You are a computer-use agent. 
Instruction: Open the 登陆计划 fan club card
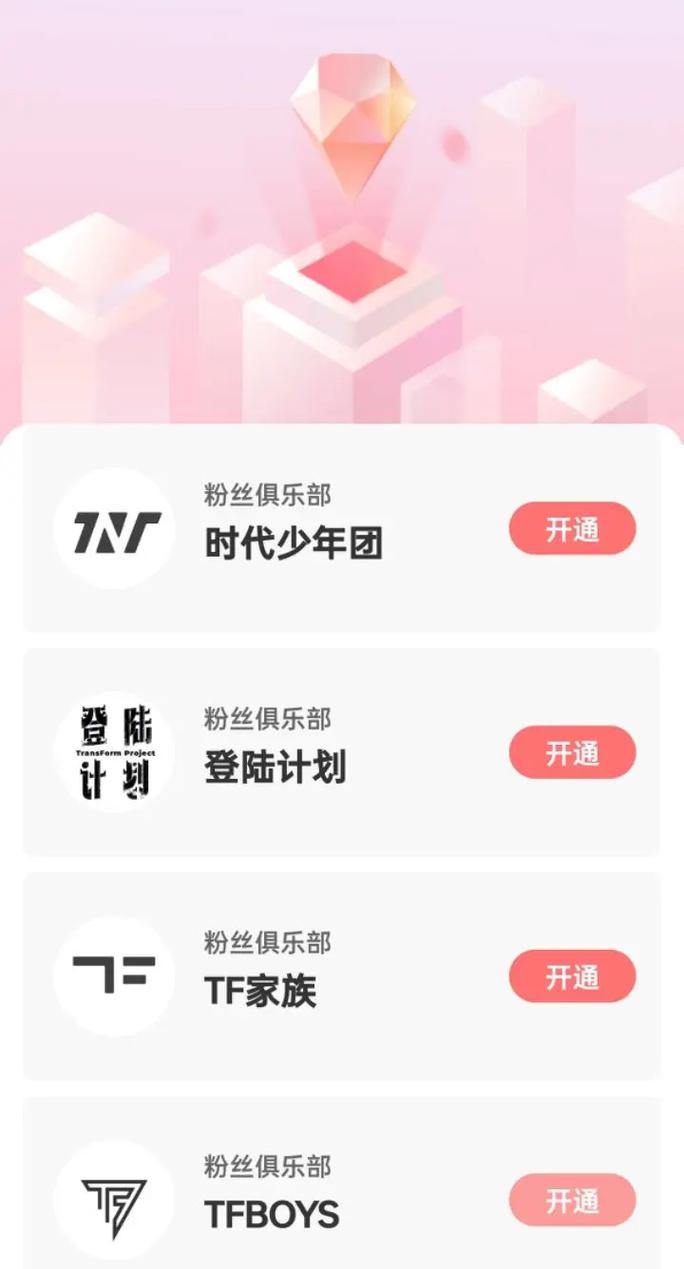(x=275, y=754)
